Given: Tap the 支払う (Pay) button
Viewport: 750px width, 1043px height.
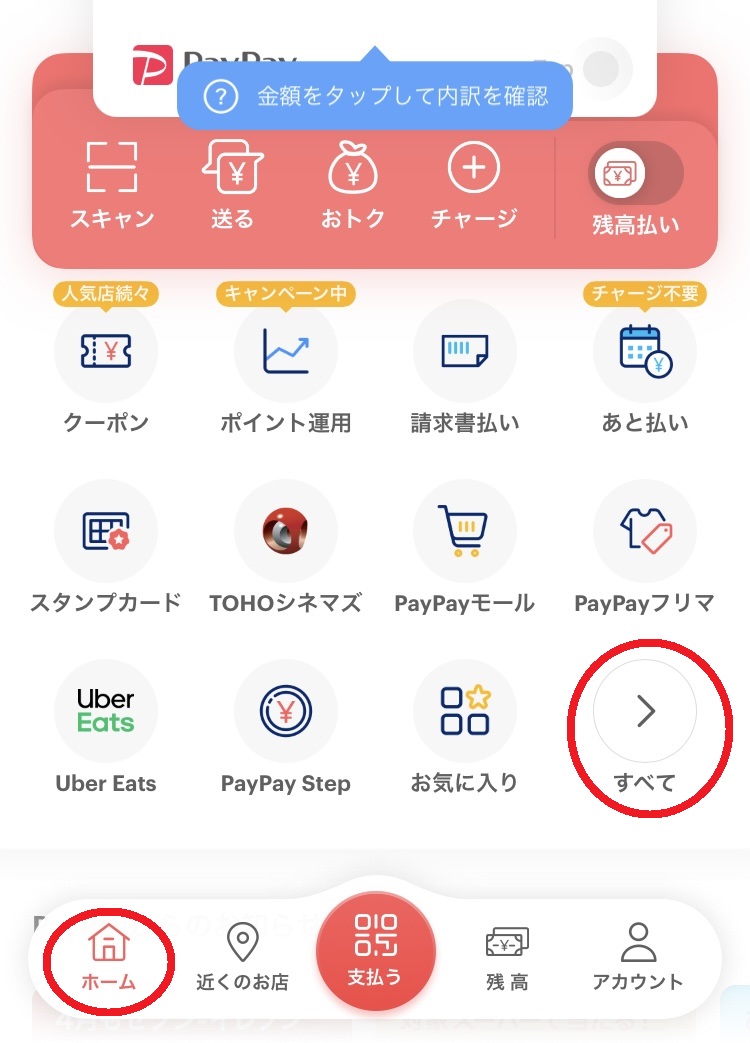Looking at the screenshot, I should click(x=375, y=950).
